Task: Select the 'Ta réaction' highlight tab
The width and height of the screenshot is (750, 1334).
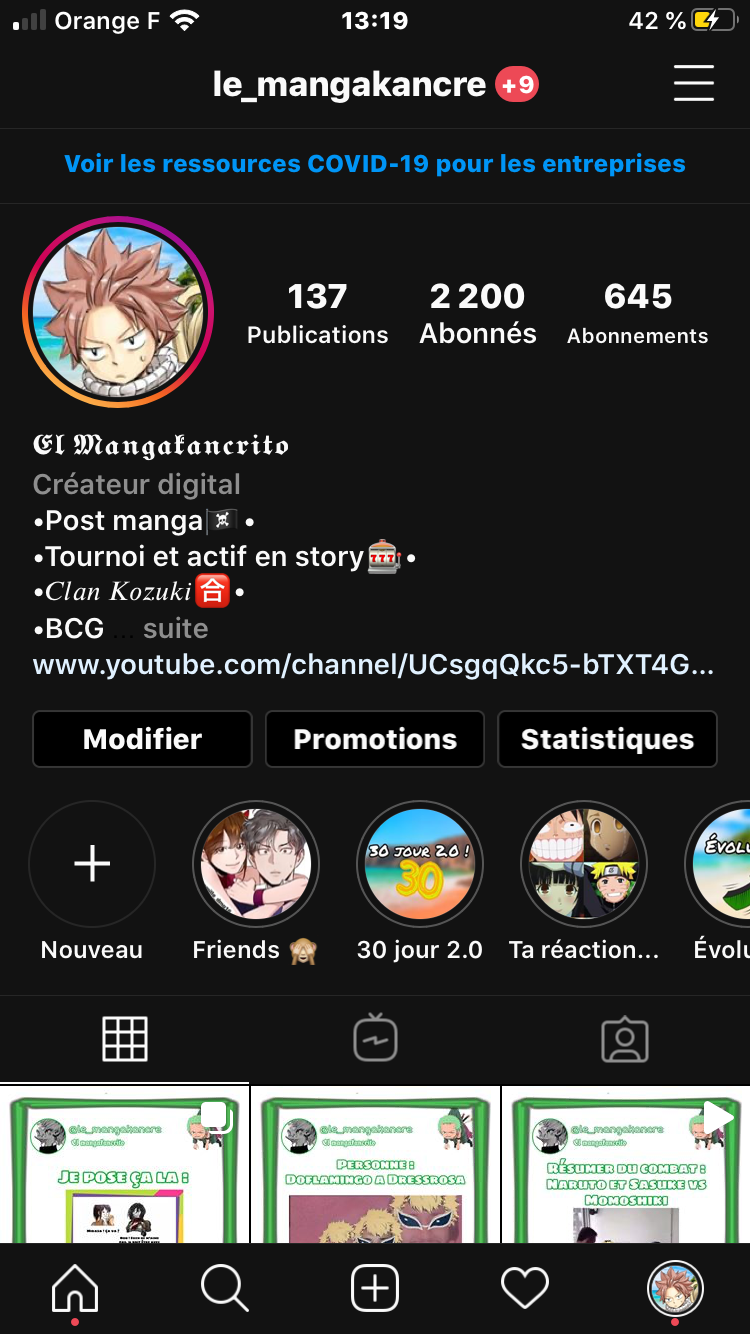Action: coord(584,864)
